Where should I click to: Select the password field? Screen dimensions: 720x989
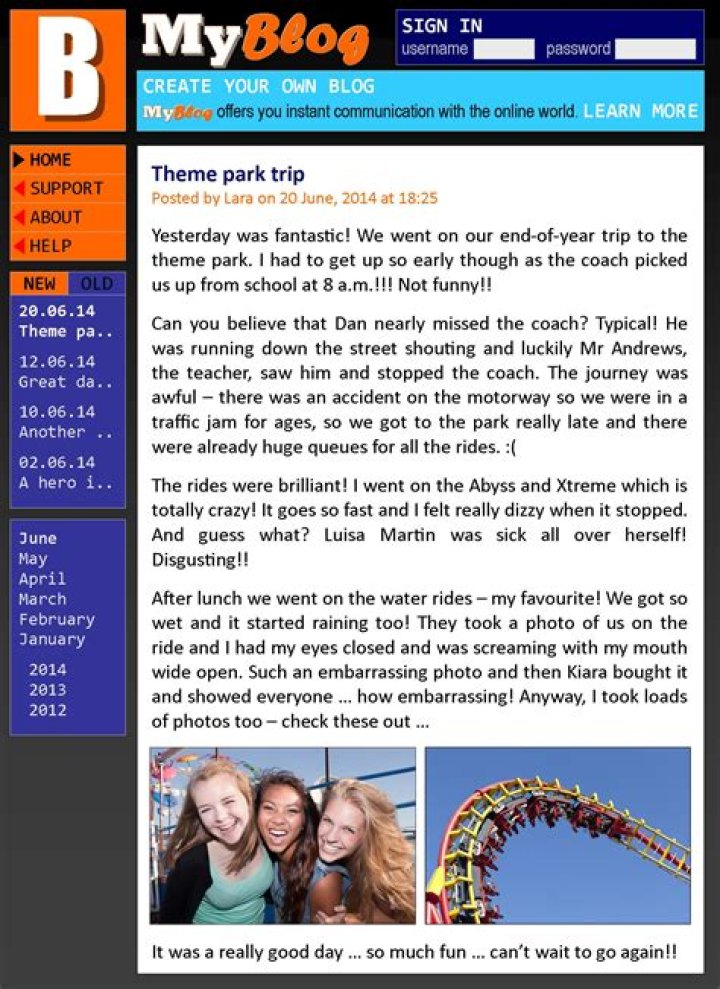[655, 49]
